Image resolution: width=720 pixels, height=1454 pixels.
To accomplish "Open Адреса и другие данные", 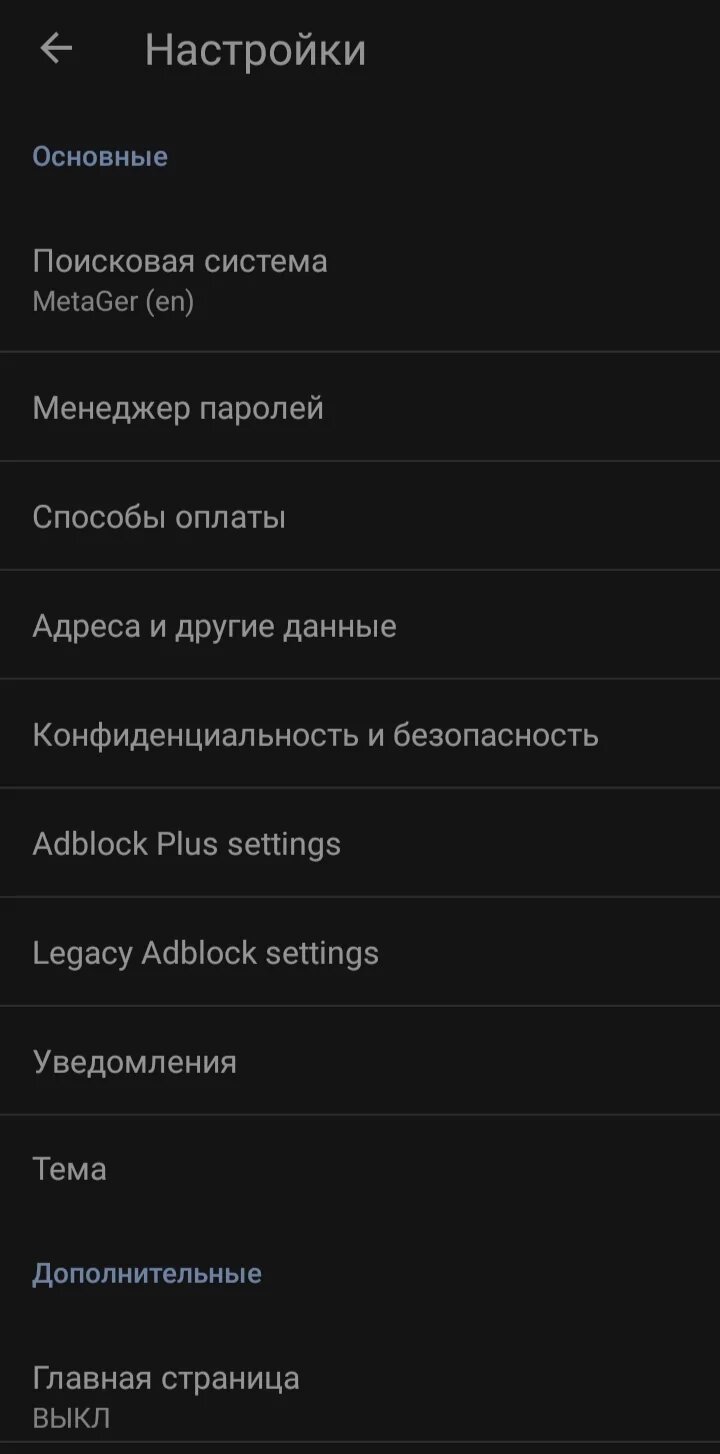I will click(360, 625).
